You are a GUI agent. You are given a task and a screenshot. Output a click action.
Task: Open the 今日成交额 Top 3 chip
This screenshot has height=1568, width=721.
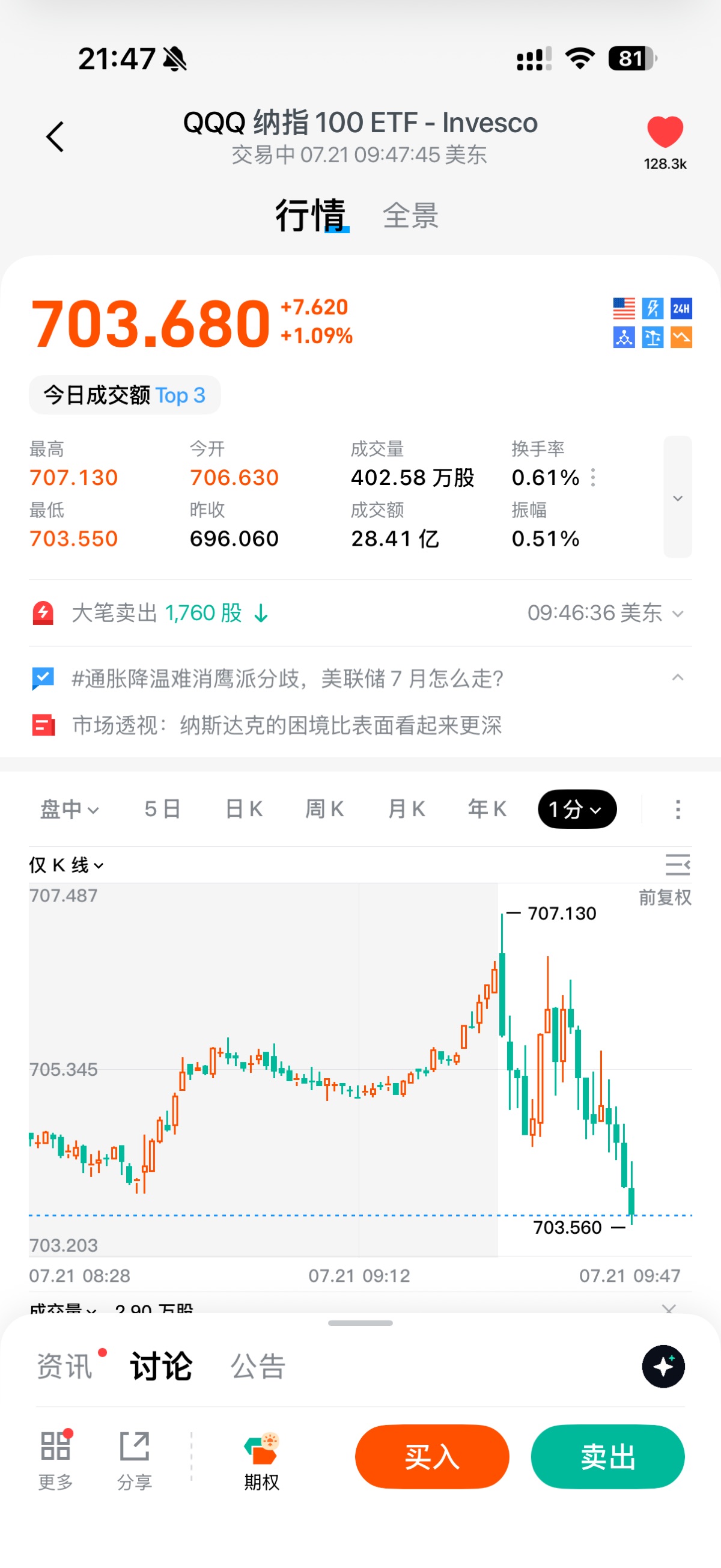125,395
